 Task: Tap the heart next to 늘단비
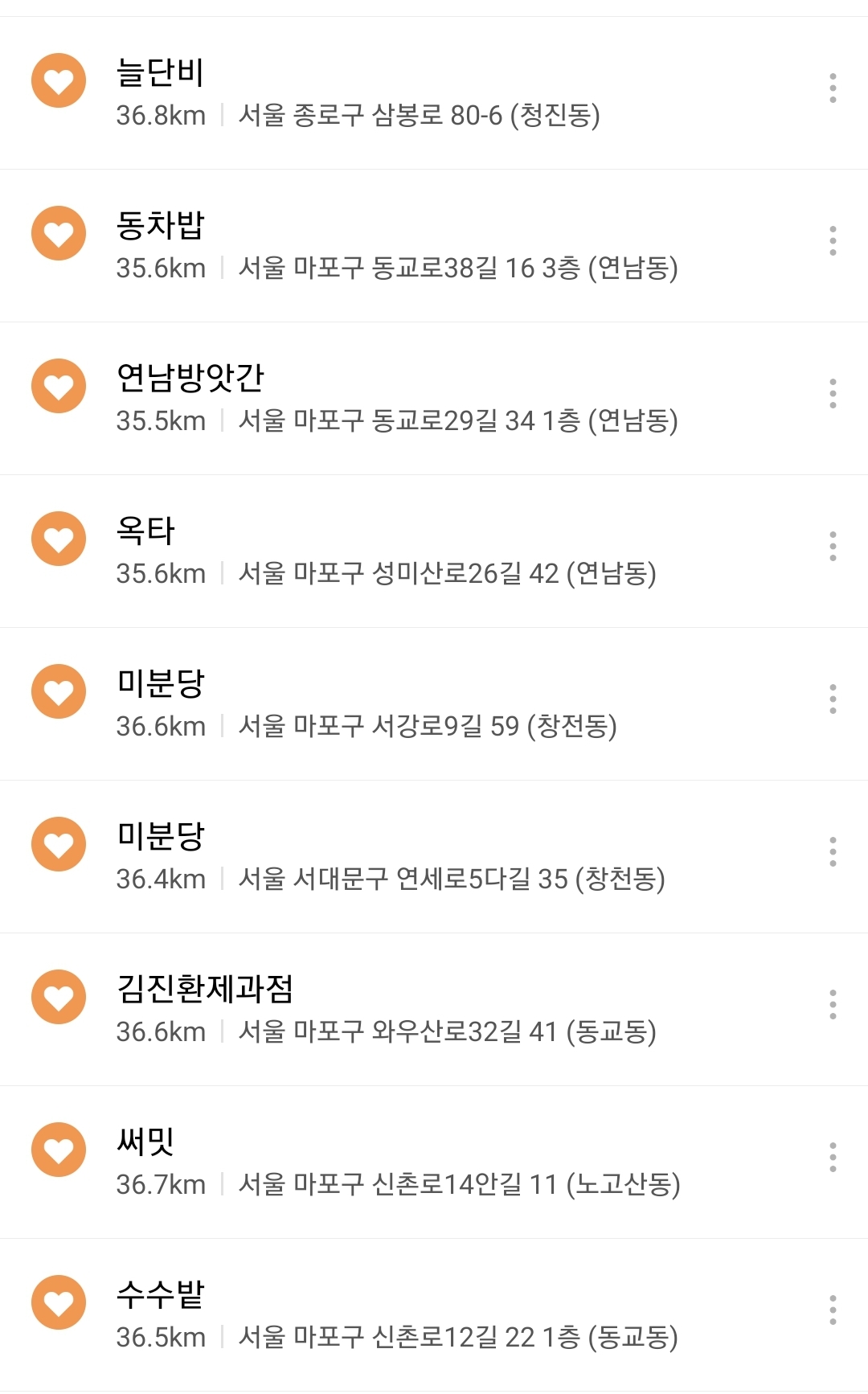click(x=59, y=80)
